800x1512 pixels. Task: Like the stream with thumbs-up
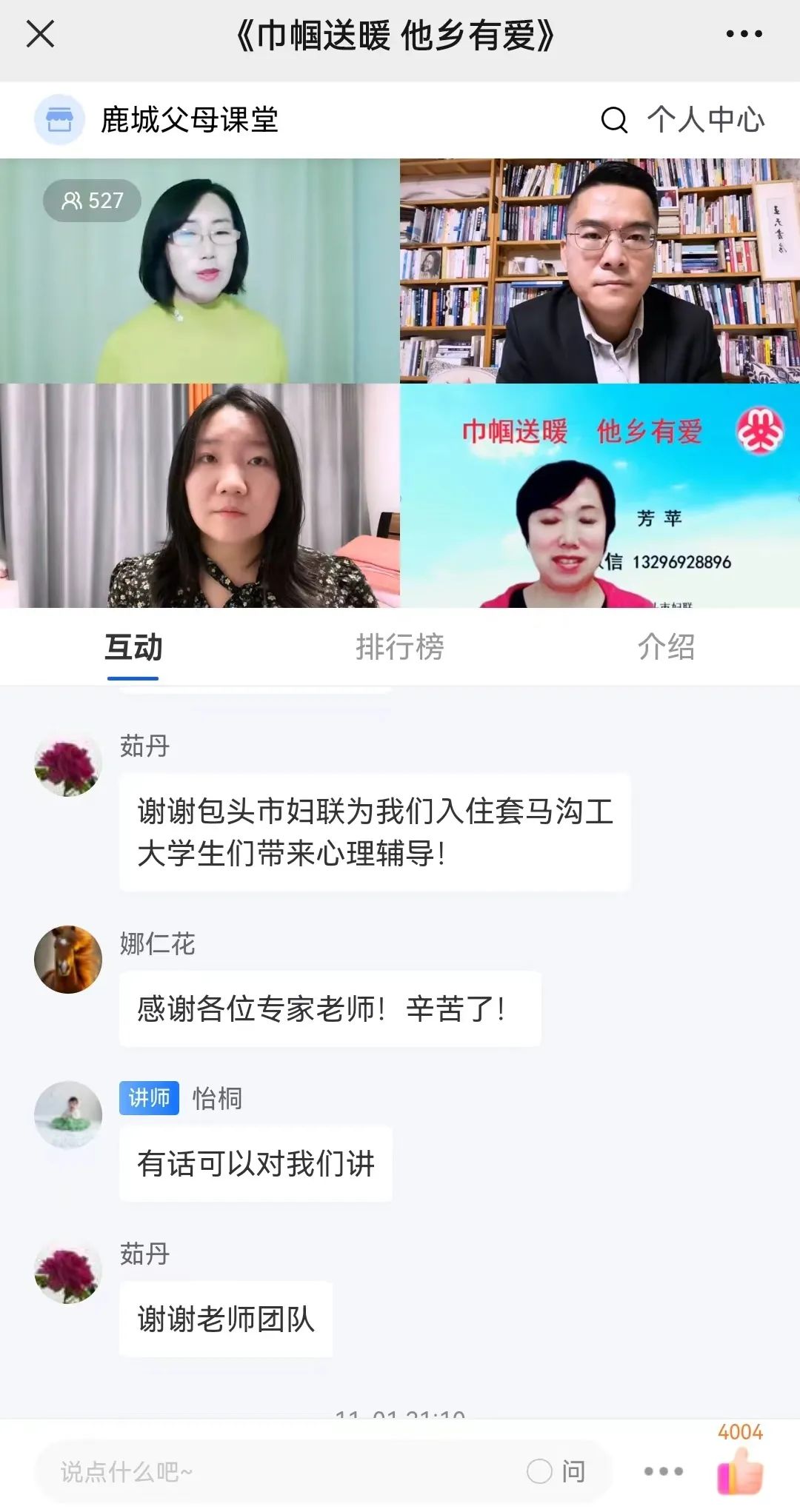tap(739, 1470)
